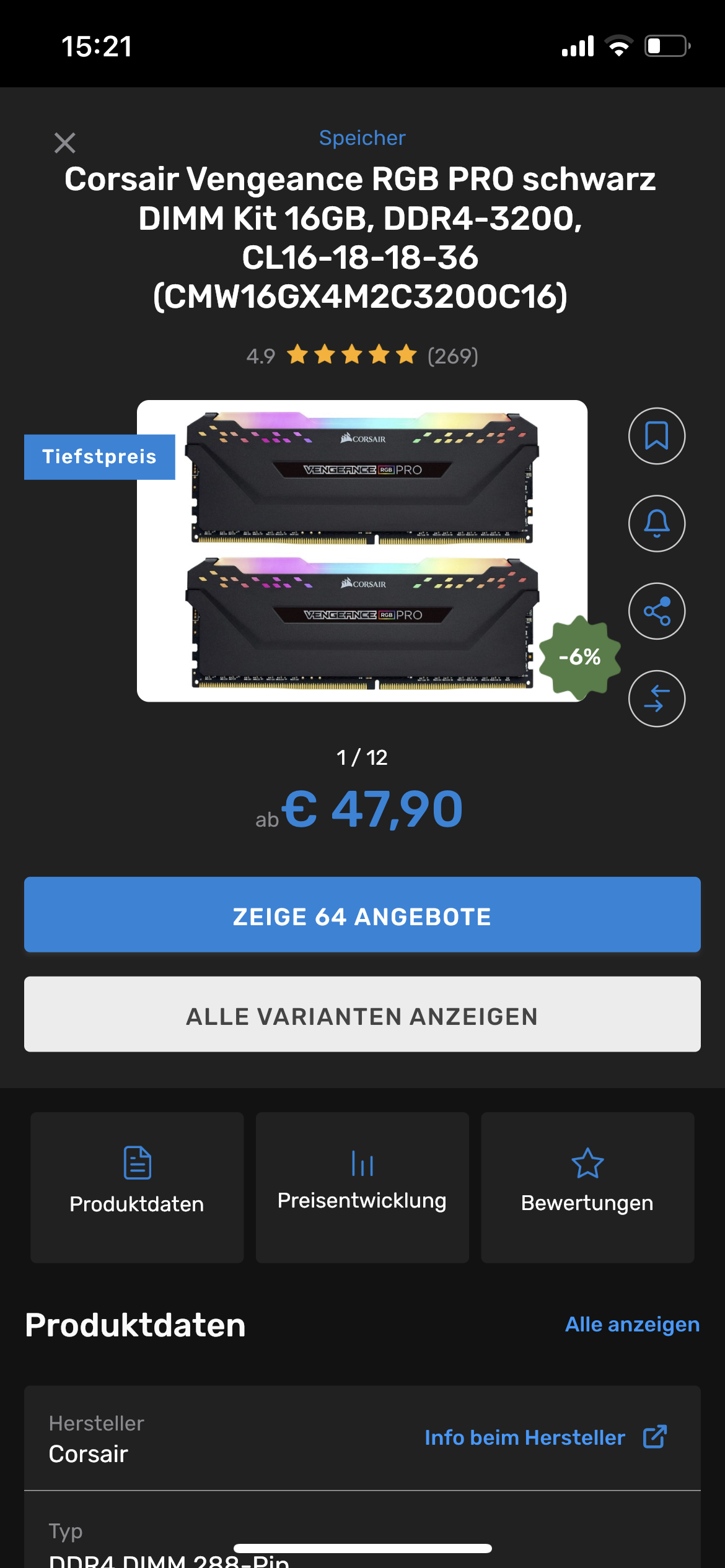The height and width of the screenshot is (1568, 725).
Task: Share this product
Action: tap(656, 611)
